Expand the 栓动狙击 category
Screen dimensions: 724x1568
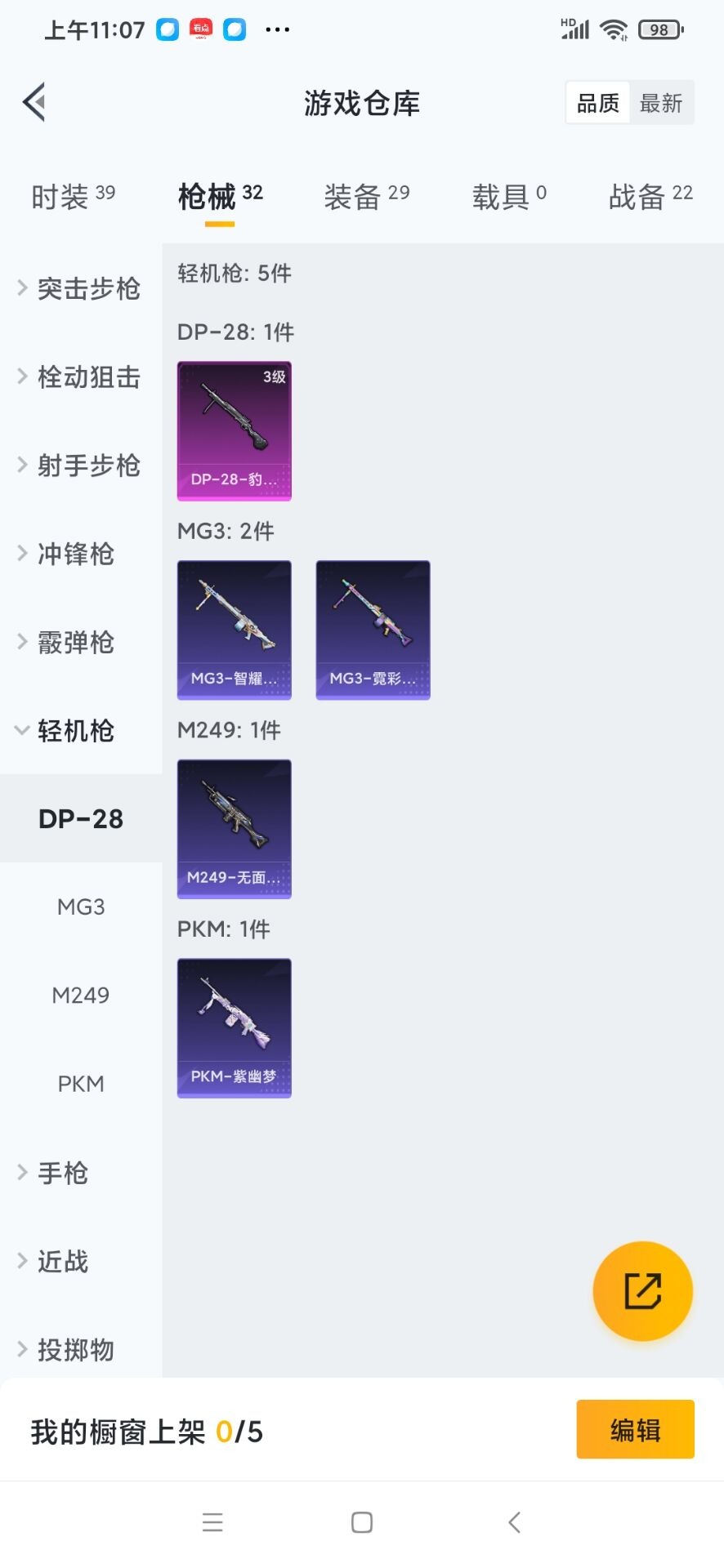[80, 377]
